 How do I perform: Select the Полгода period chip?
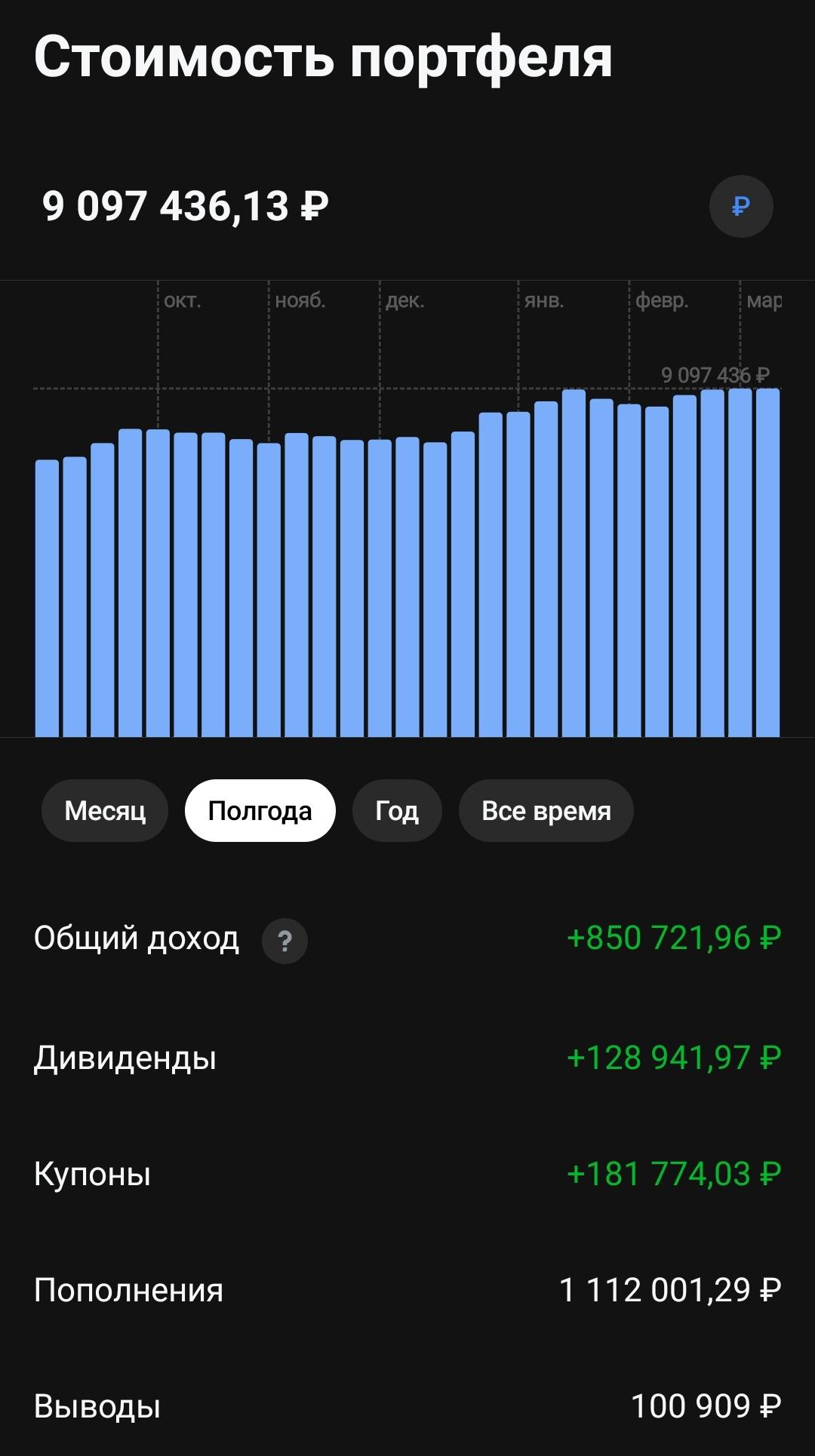[x=260, y=811]
